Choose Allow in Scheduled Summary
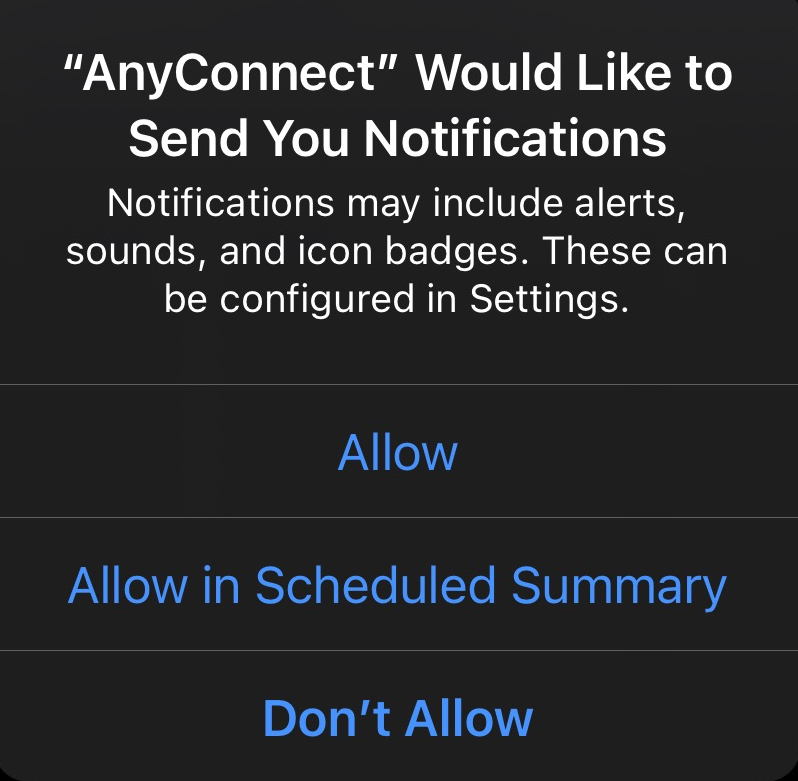 (x=398, y=585)
